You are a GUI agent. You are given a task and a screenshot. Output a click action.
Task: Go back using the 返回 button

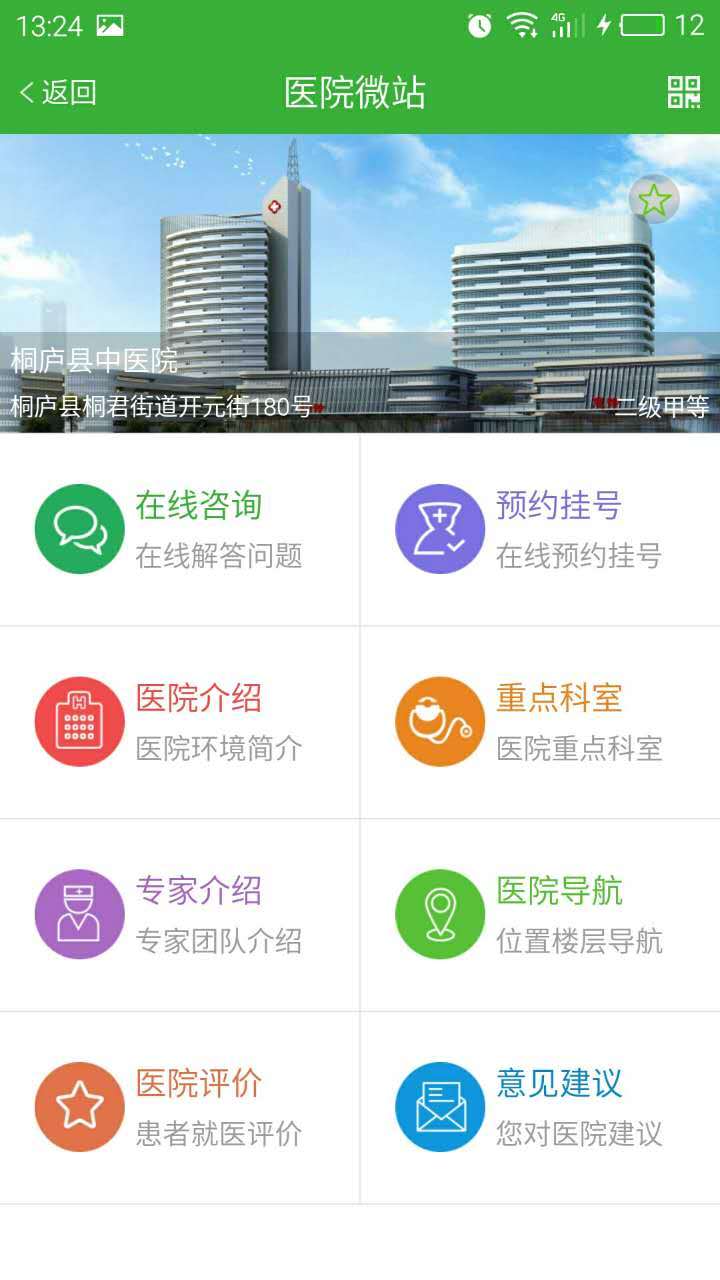pos(58,93)
